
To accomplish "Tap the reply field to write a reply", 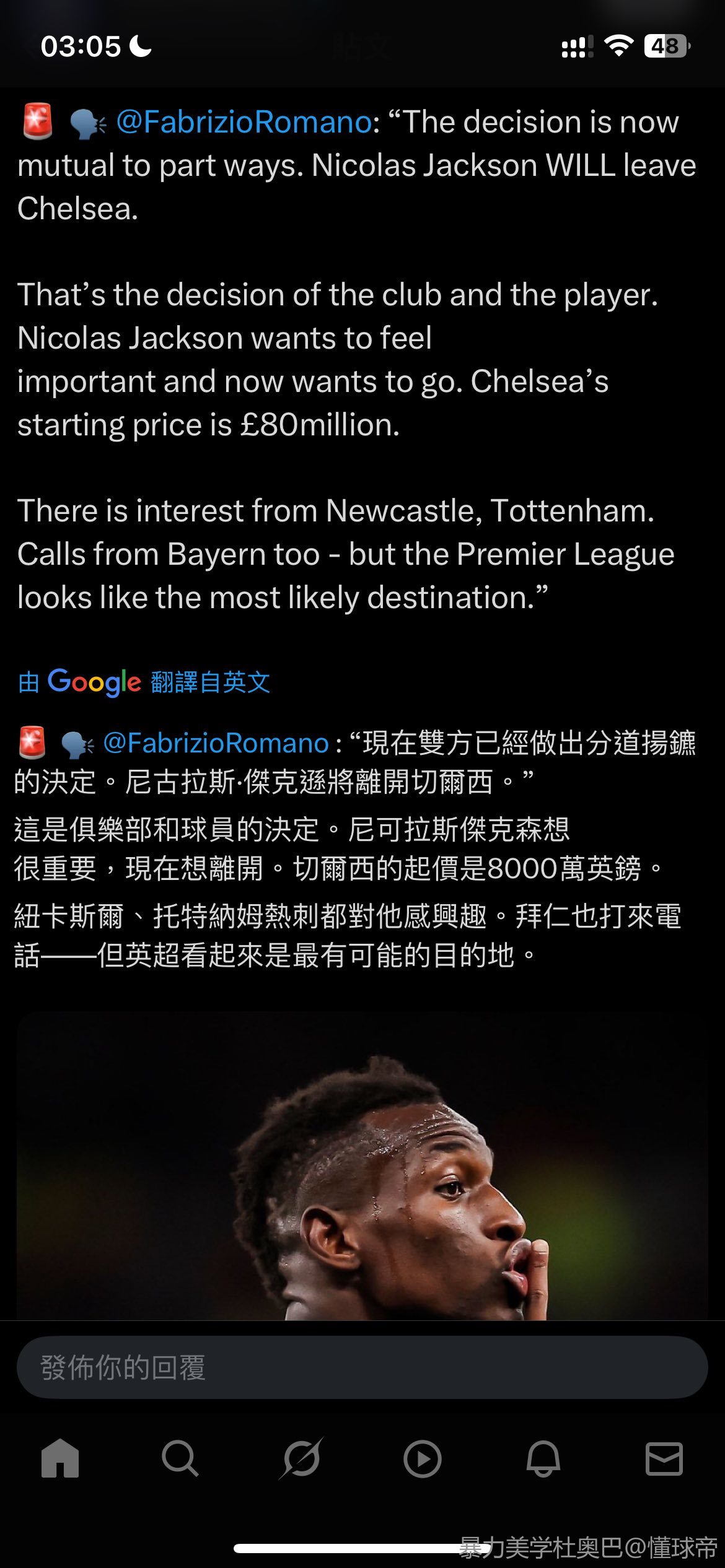I will click(x=362, y=1367).
